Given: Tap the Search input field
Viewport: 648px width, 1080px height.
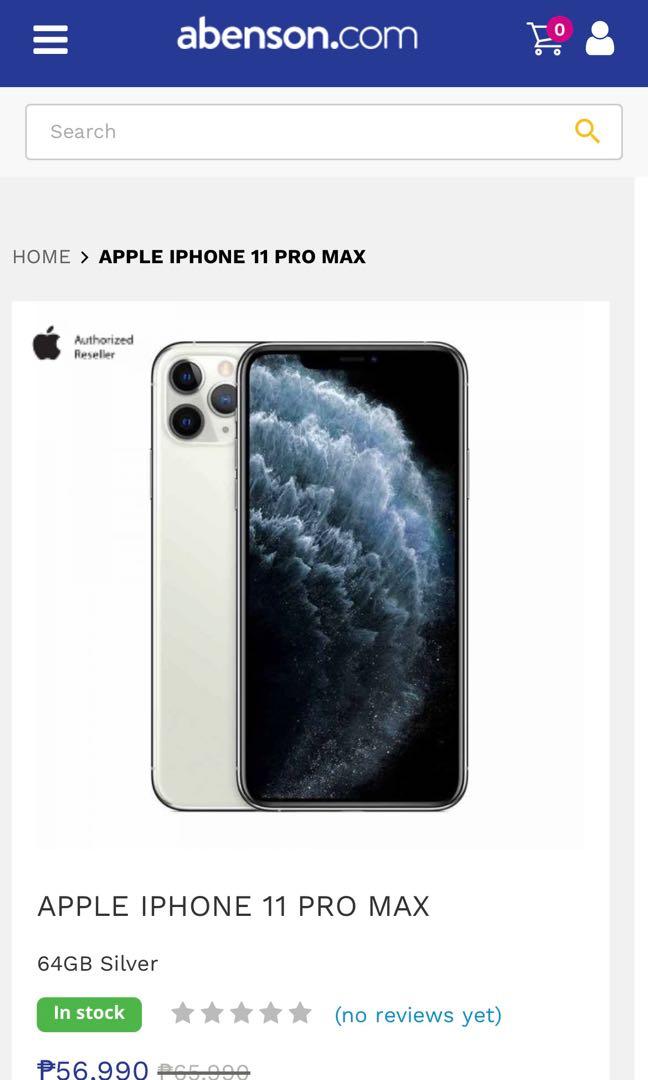Looking at the screenshot, I should 300,131.
